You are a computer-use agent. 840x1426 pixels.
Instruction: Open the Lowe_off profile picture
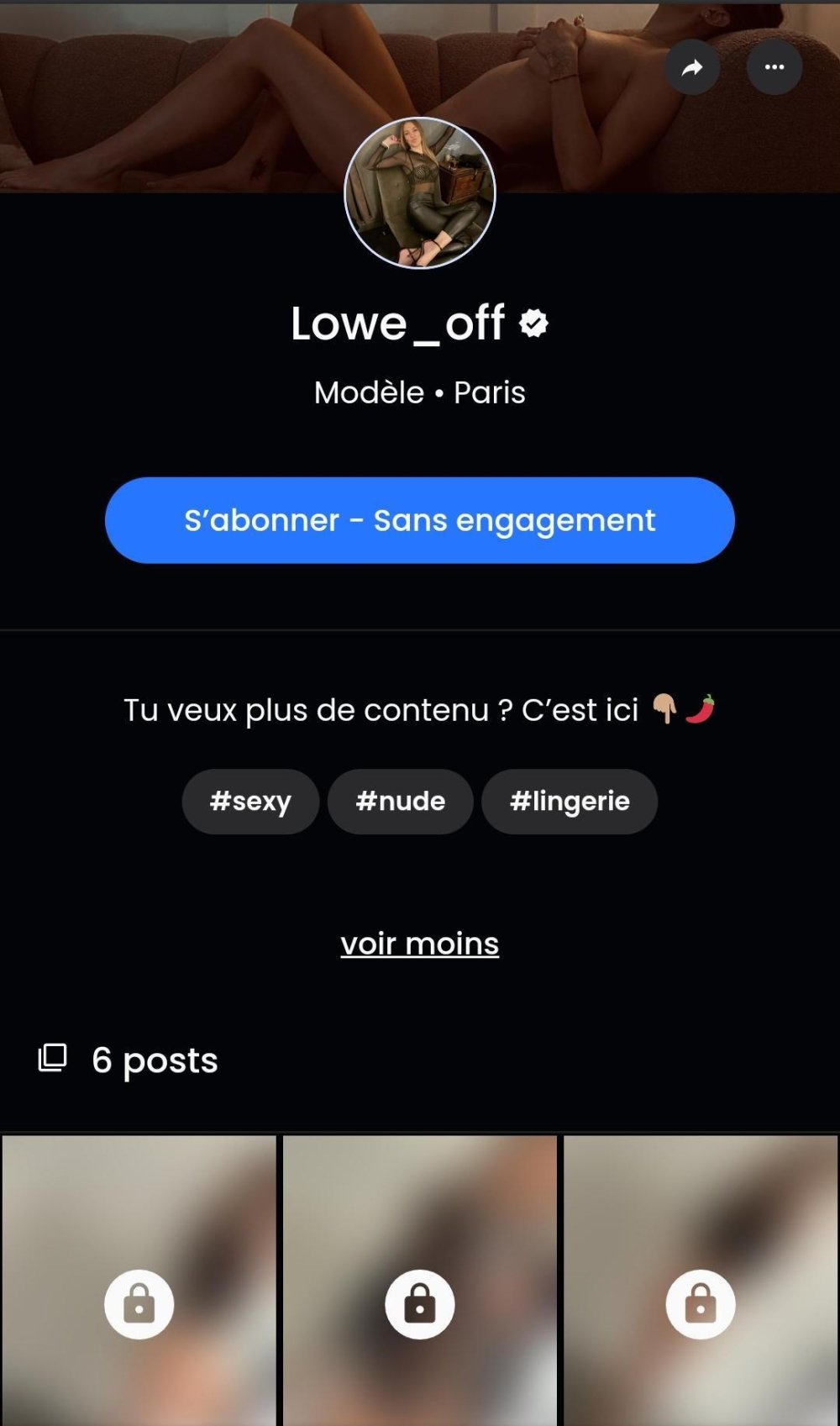(x=420, y=193)
